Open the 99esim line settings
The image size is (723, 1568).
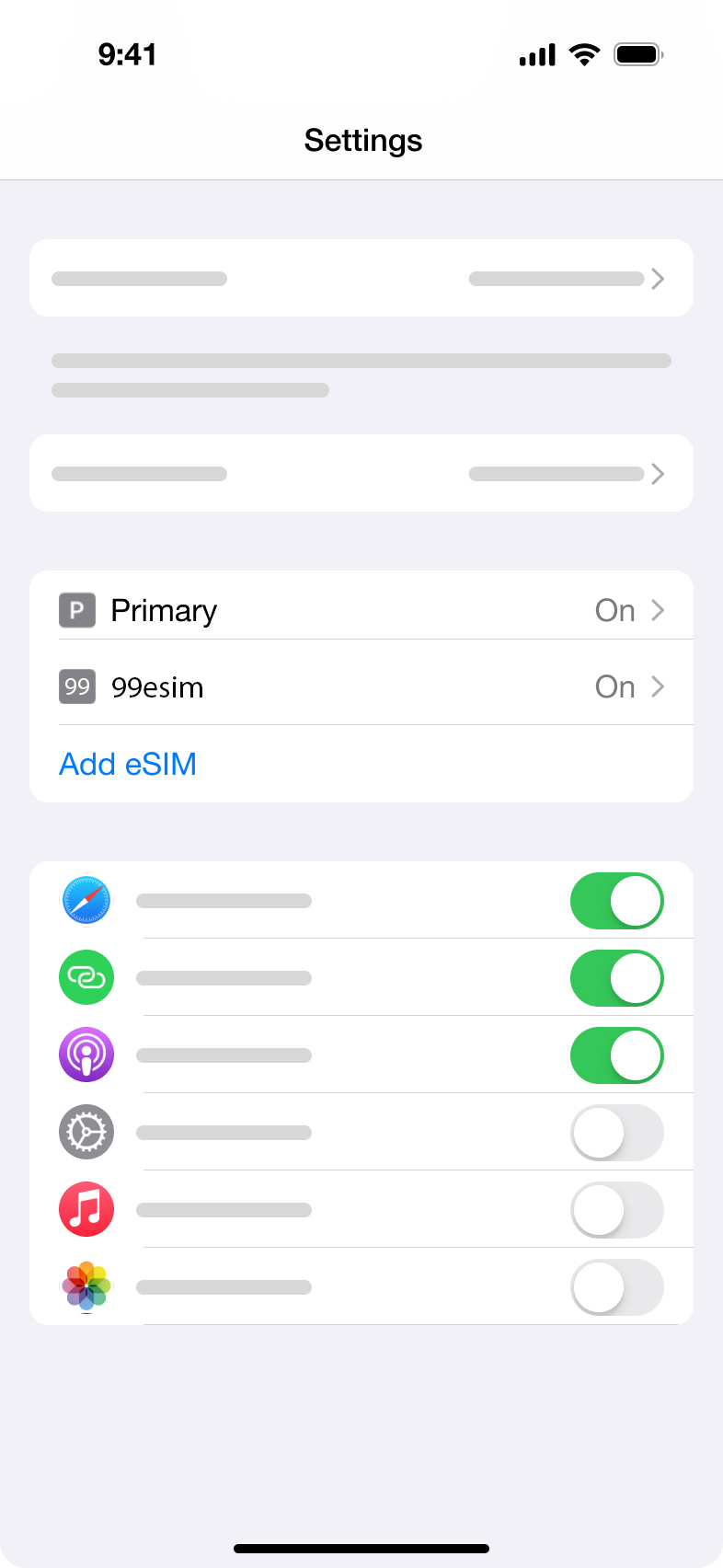point(361,686)
